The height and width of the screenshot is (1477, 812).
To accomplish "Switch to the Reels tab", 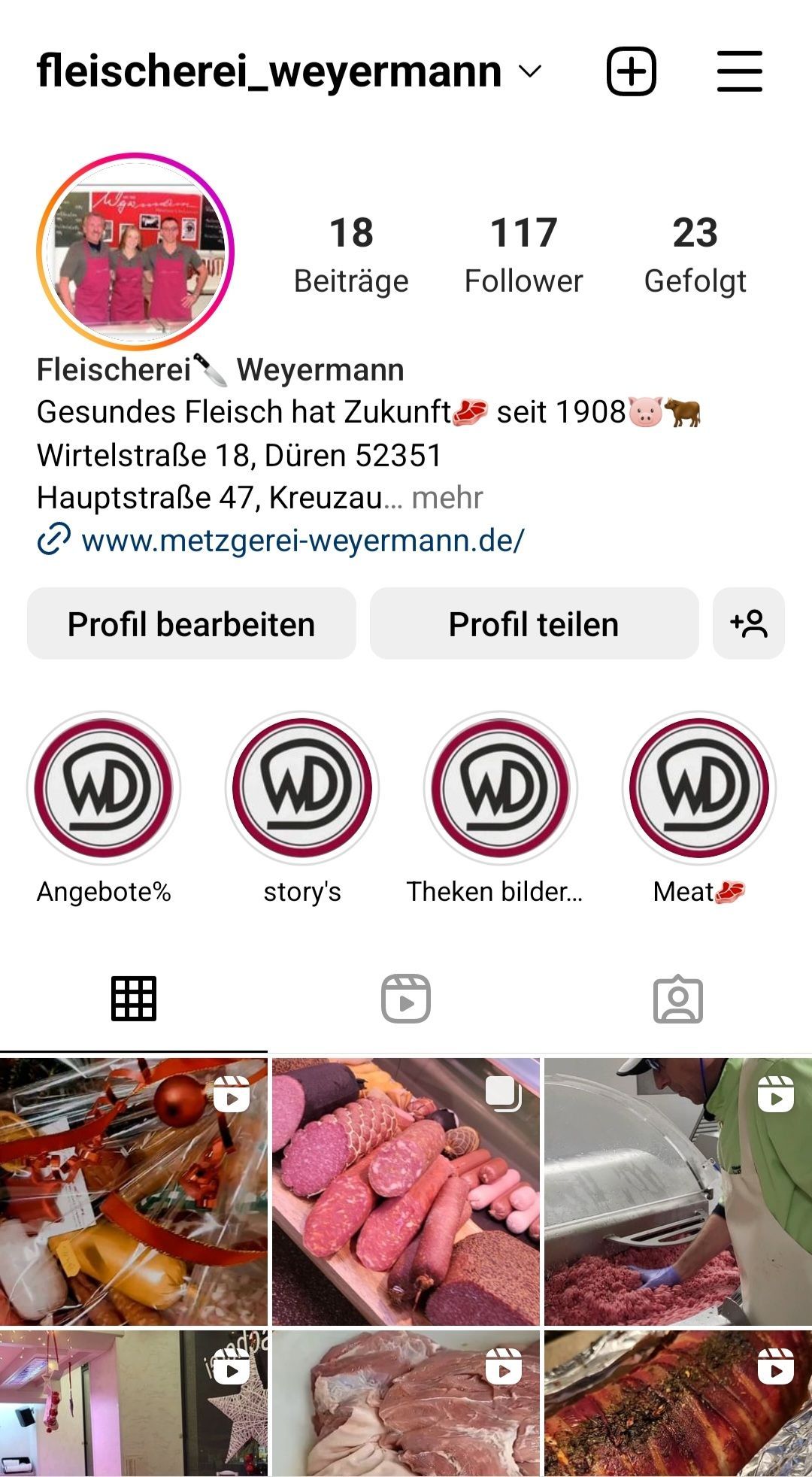I will pyautogui.click(x=405, y=999).
